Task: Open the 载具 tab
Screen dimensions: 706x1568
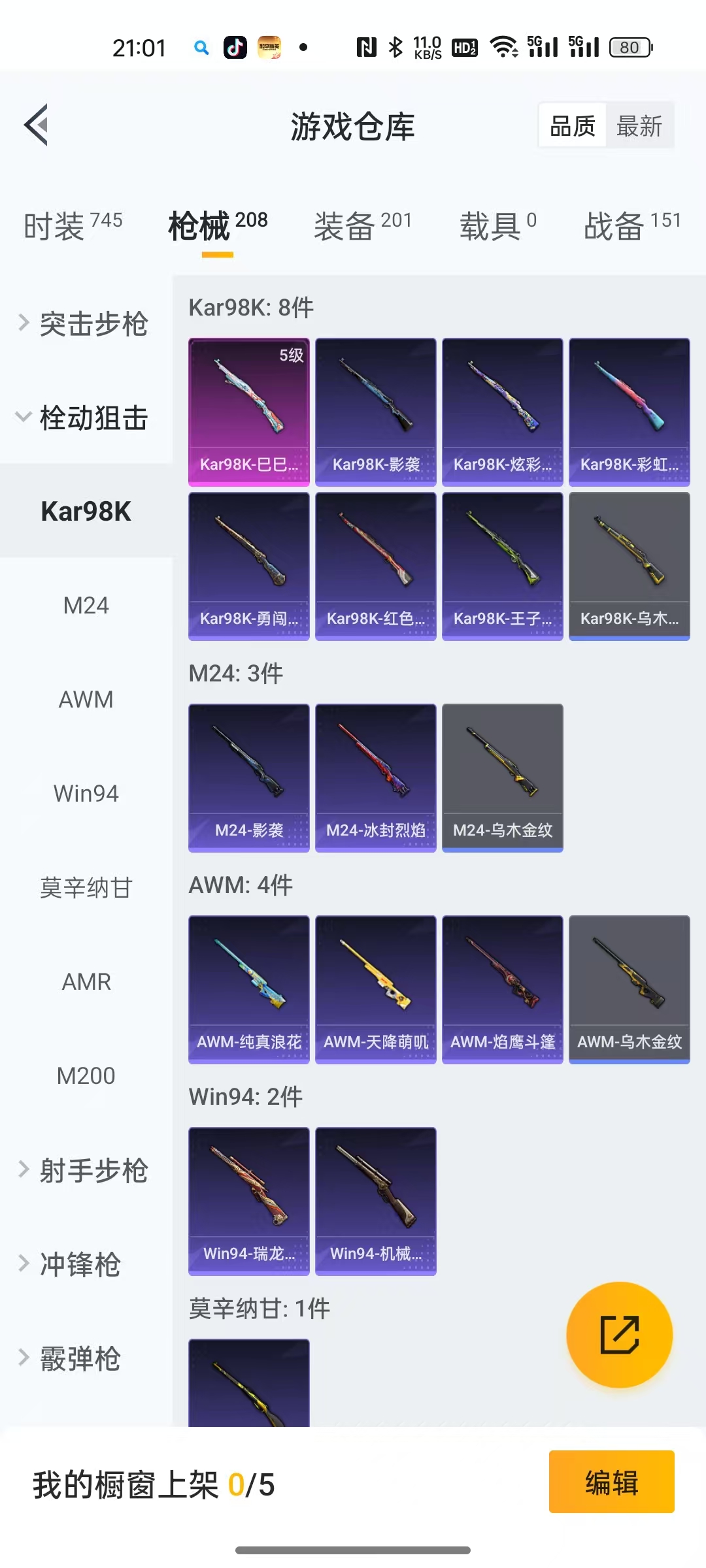Action: (x=497, y=226)
